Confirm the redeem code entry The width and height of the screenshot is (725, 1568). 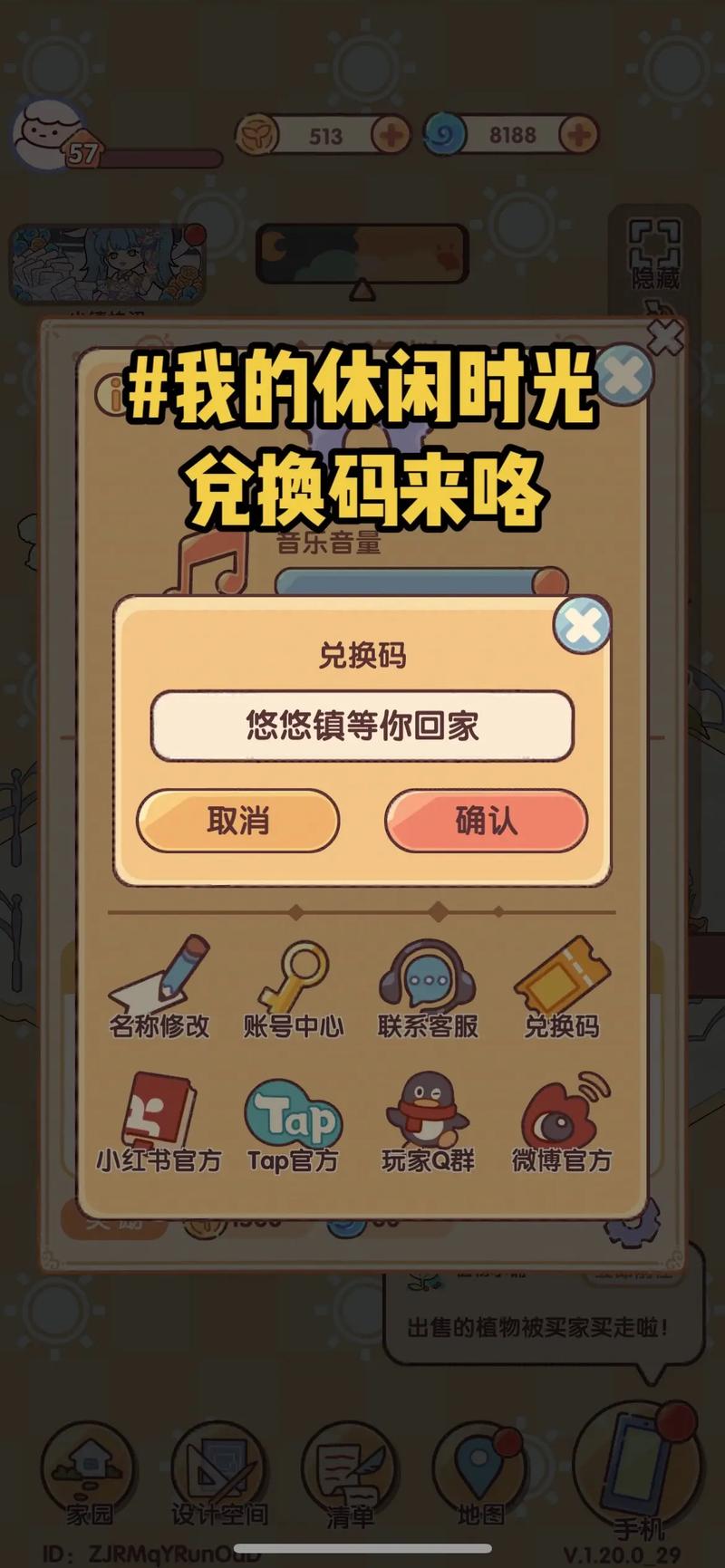tap(486, 821)
